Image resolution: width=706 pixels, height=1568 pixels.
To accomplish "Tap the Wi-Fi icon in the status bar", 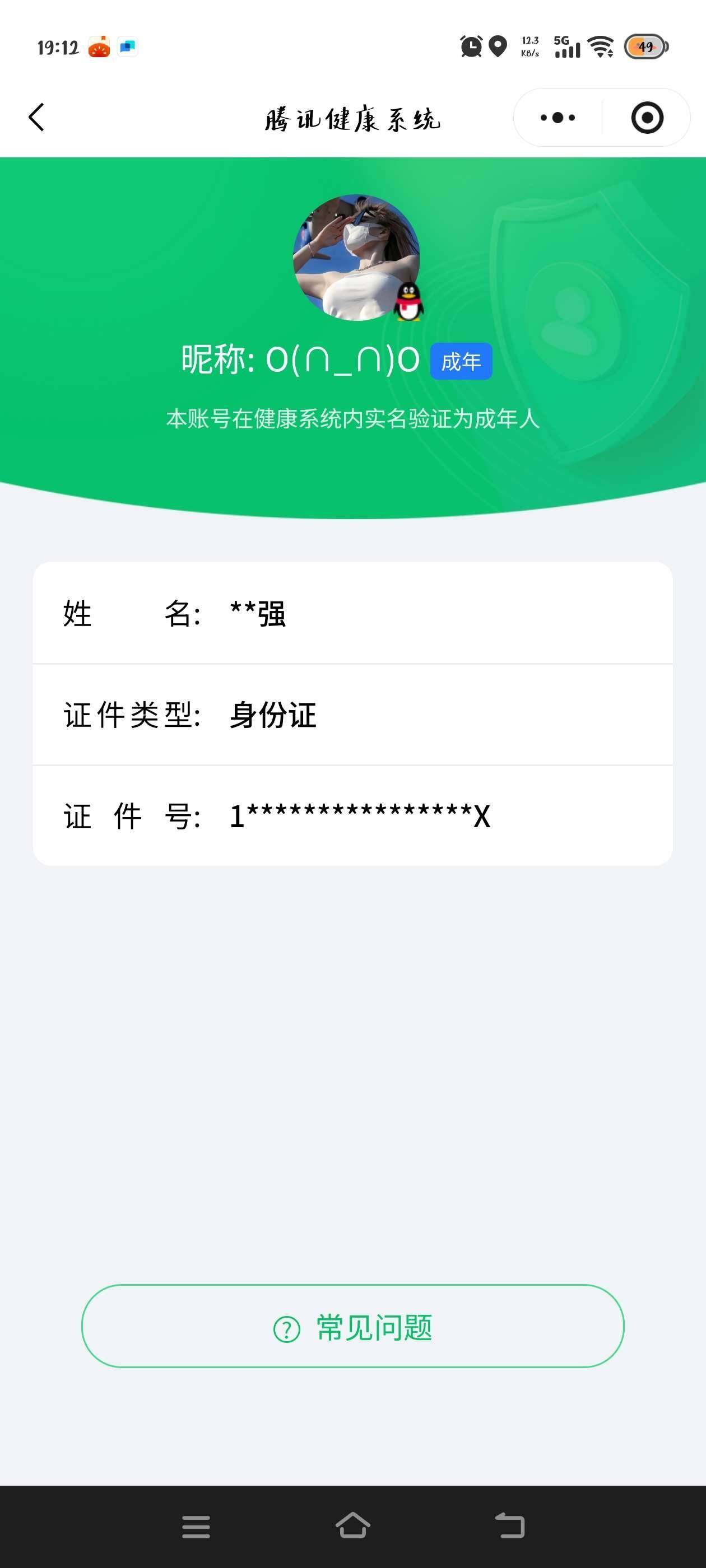I will pos(600,46).
